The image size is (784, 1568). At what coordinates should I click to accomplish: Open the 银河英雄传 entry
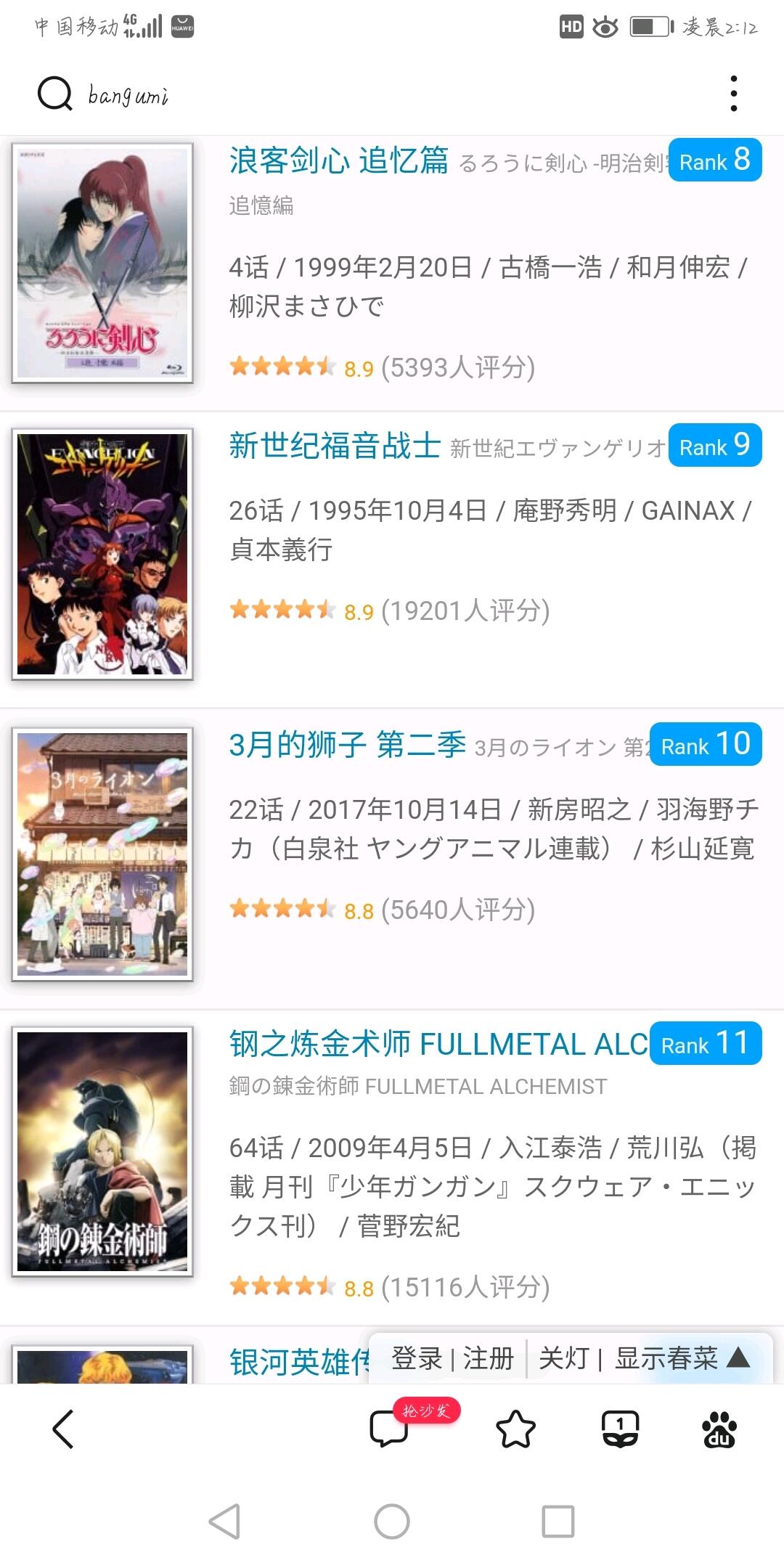point(298,1362)
